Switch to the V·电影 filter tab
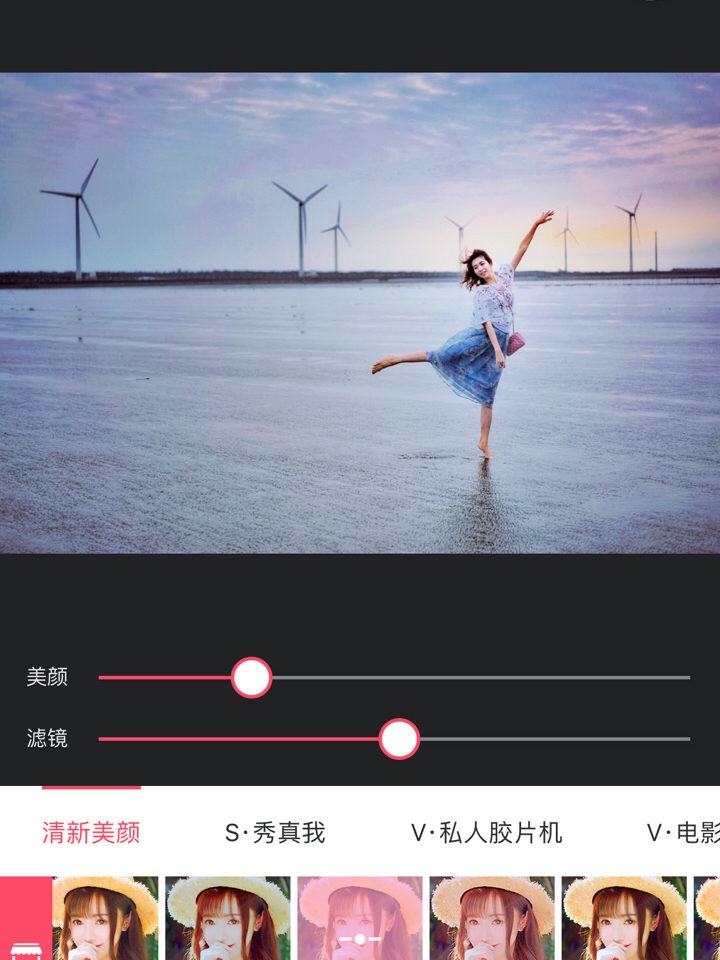 682,832
